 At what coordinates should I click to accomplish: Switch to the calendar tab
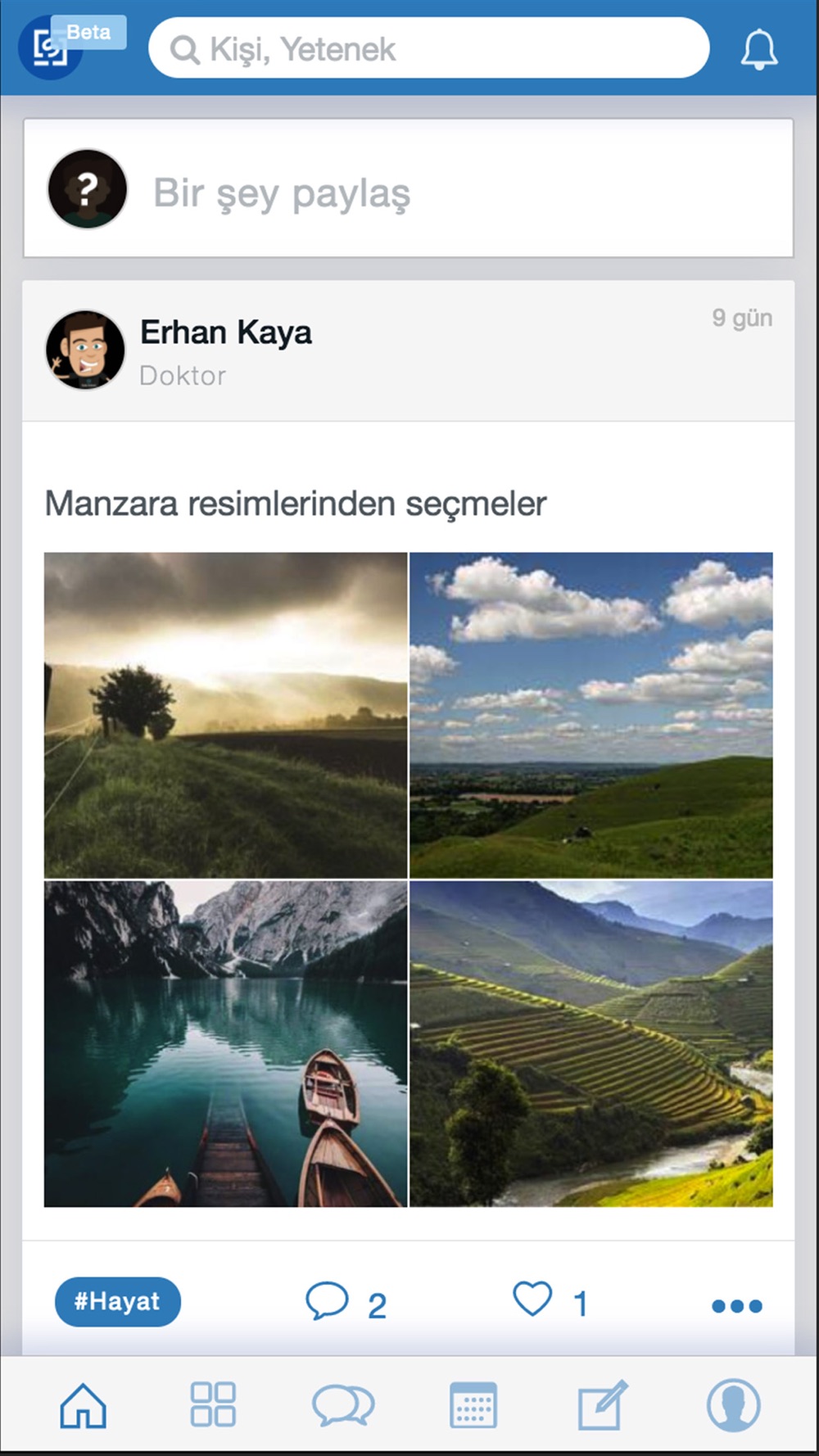(x=473, y=1405)
